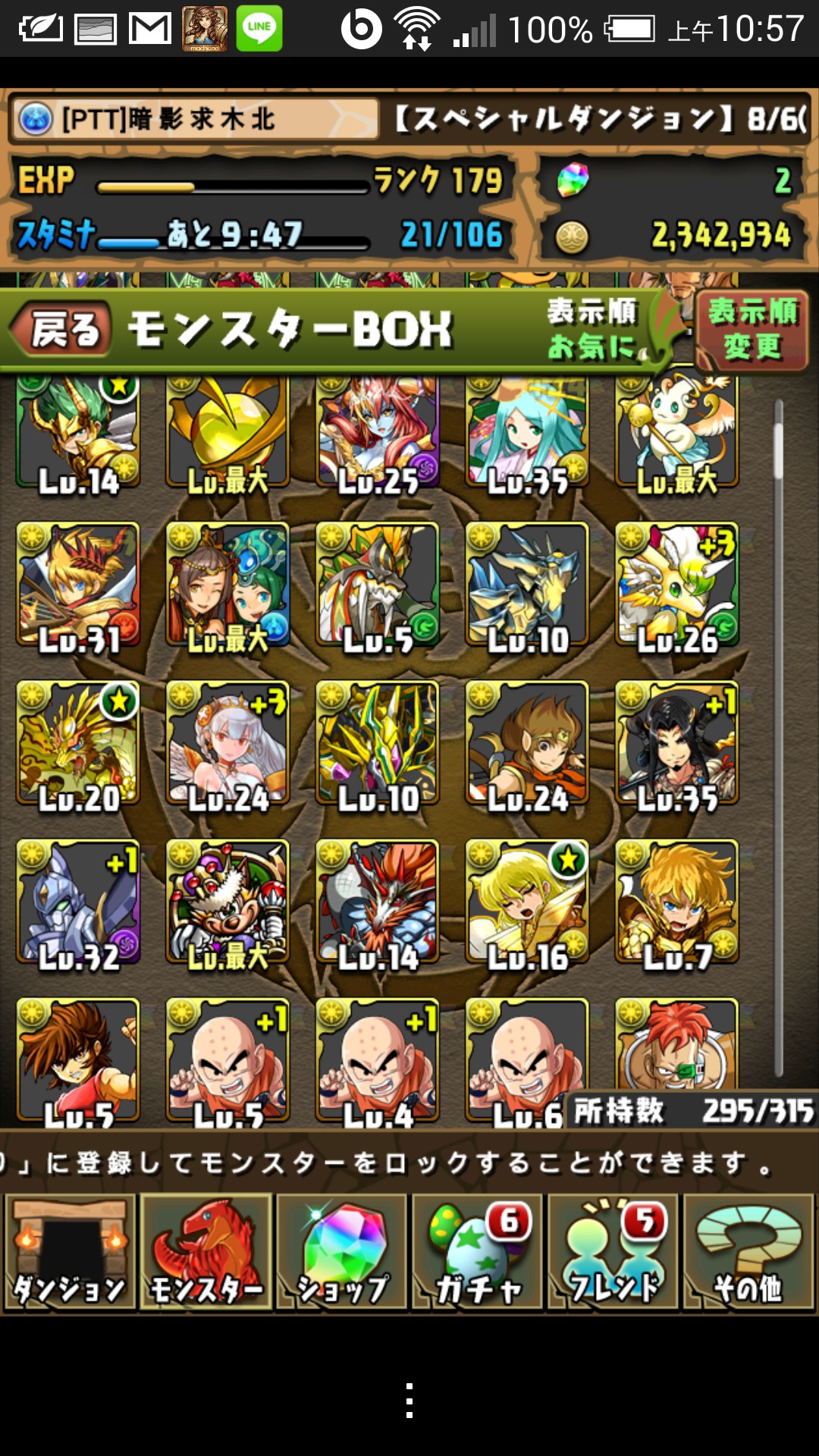Select the Lv.16 blonde monster
This screenshot has width=819, height=1456.
pyautogui.click(x=527, y=903)
